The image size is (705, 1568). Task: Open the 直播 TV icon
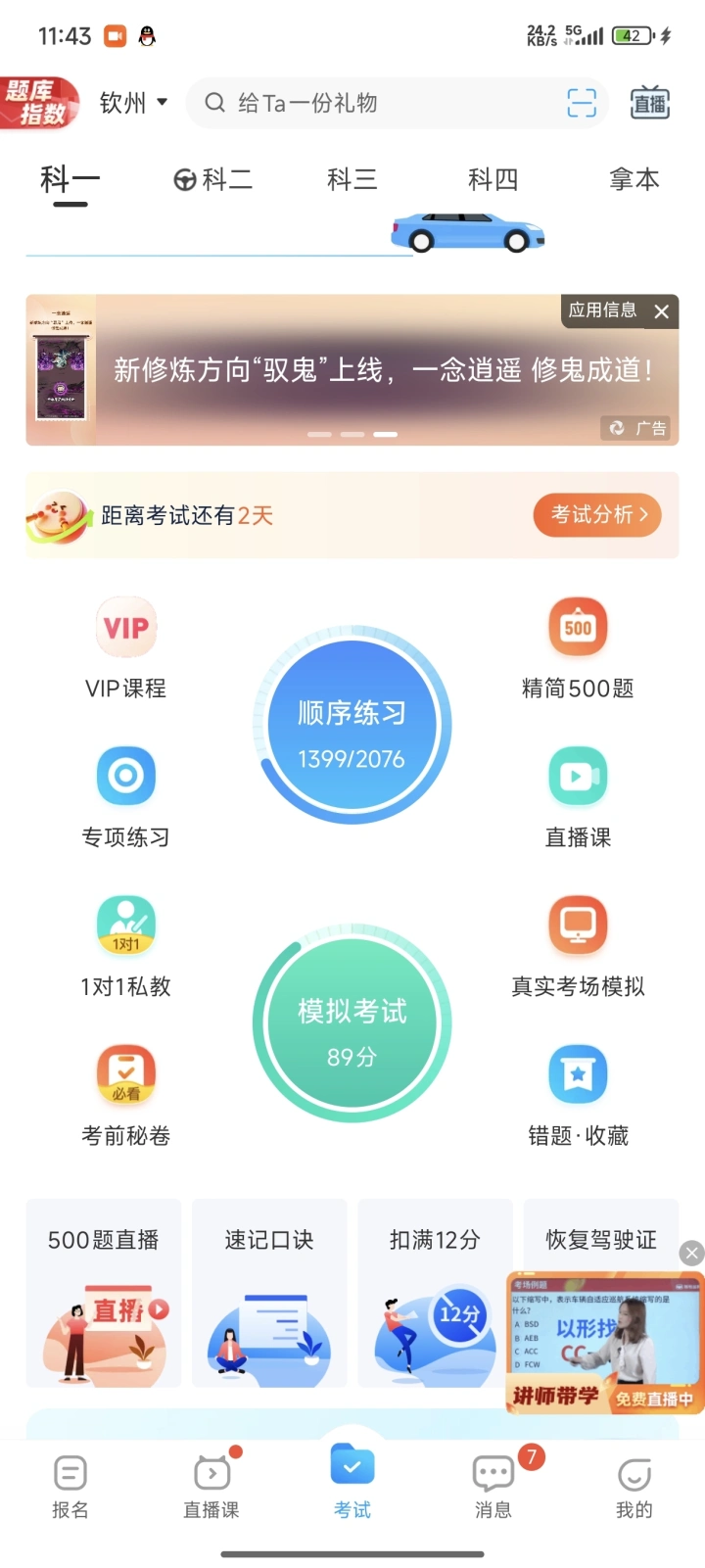point(649,103)
